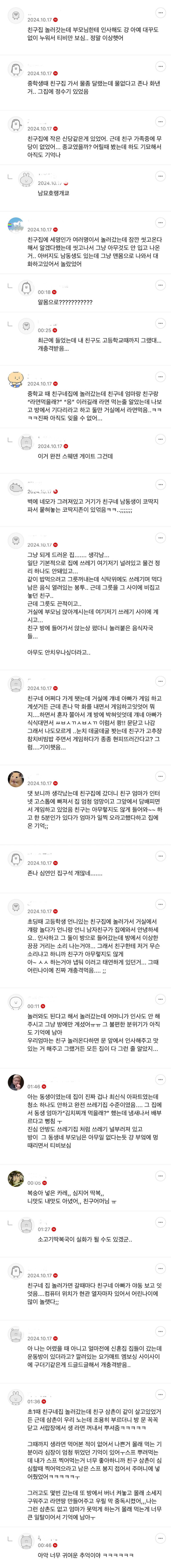
Task: Open options for the 부모님한테 인사 comment
Action: tap(160, 13)
